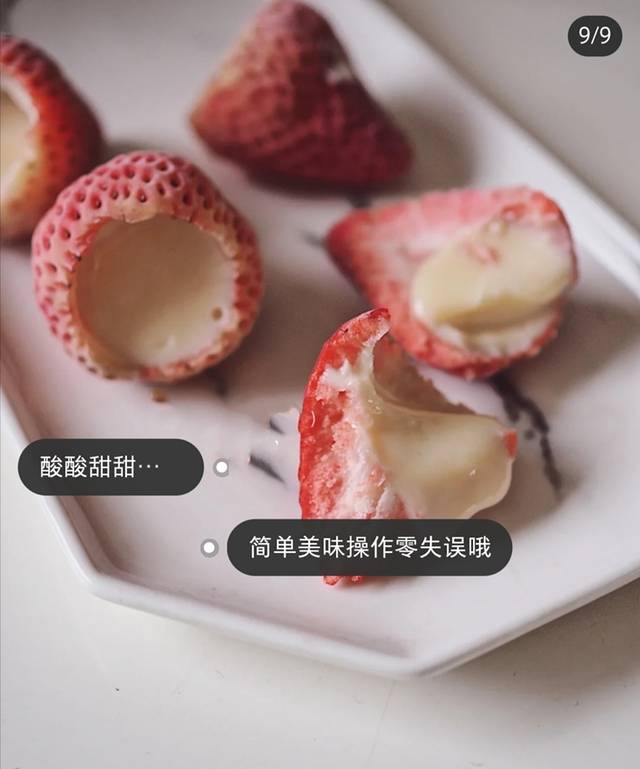Open the 酸酸甜甜 photo tag
The image size is (640, 769).
pyautogui.click(x=110, y=467)
